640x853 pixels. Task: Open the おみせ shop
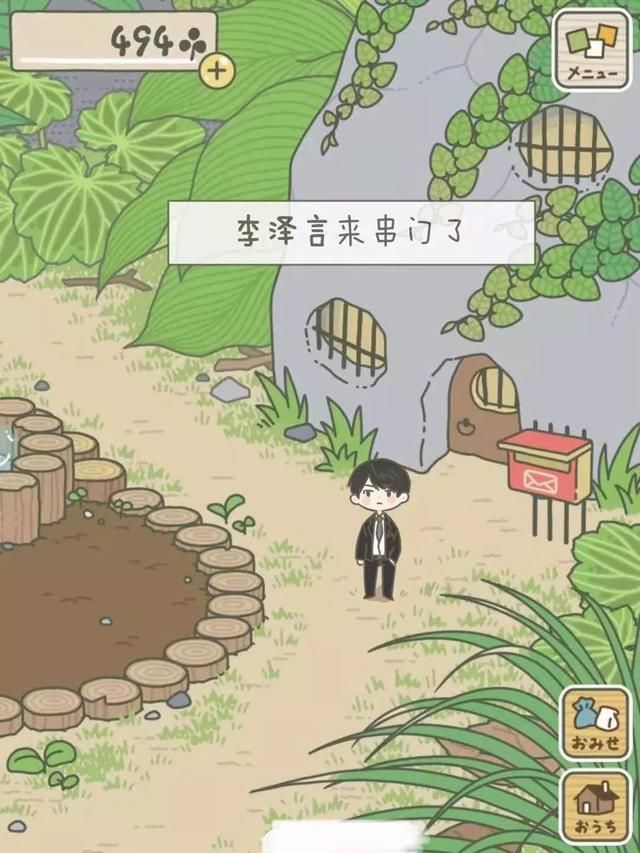595,723
